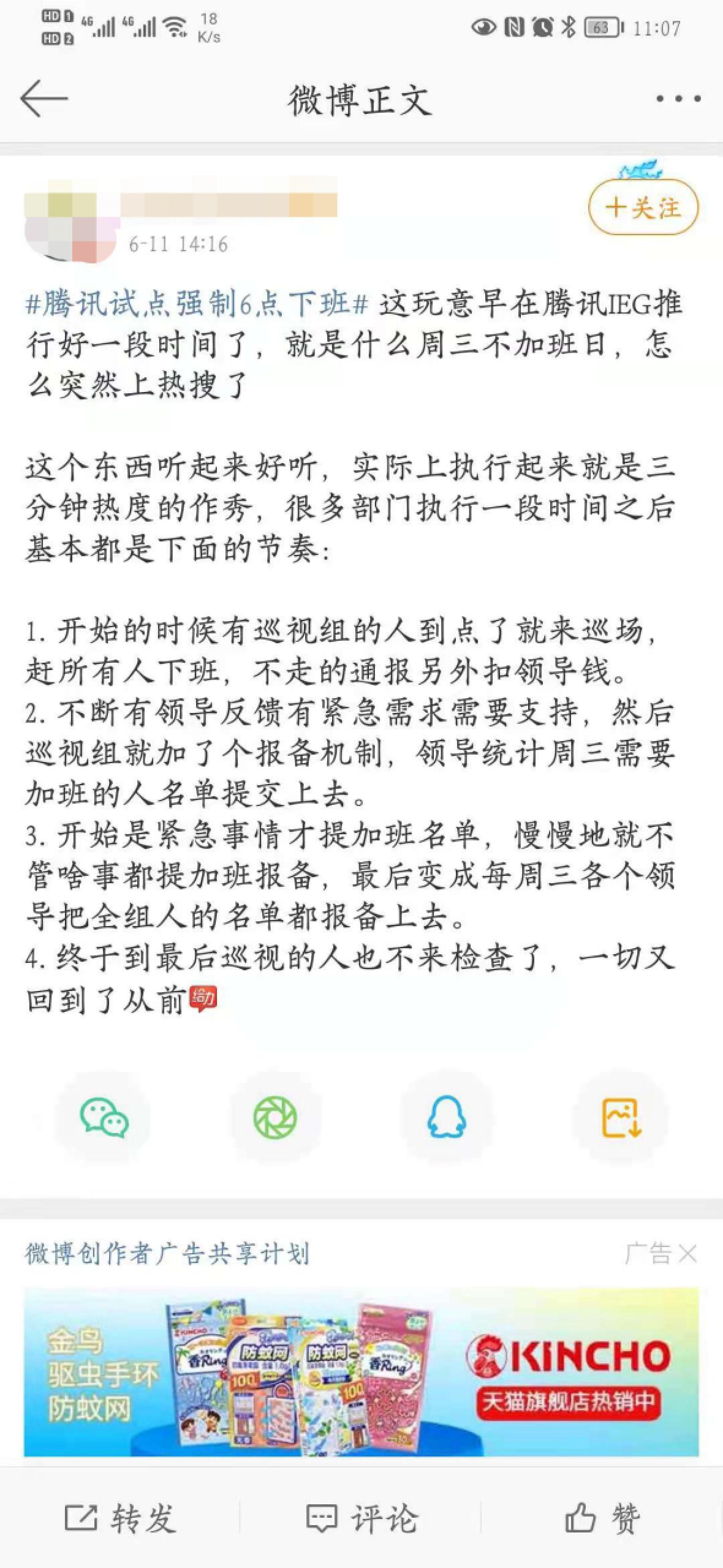The image size is (723, 1568).
Task: Save the post as a long image
Action: point(621,1118)
